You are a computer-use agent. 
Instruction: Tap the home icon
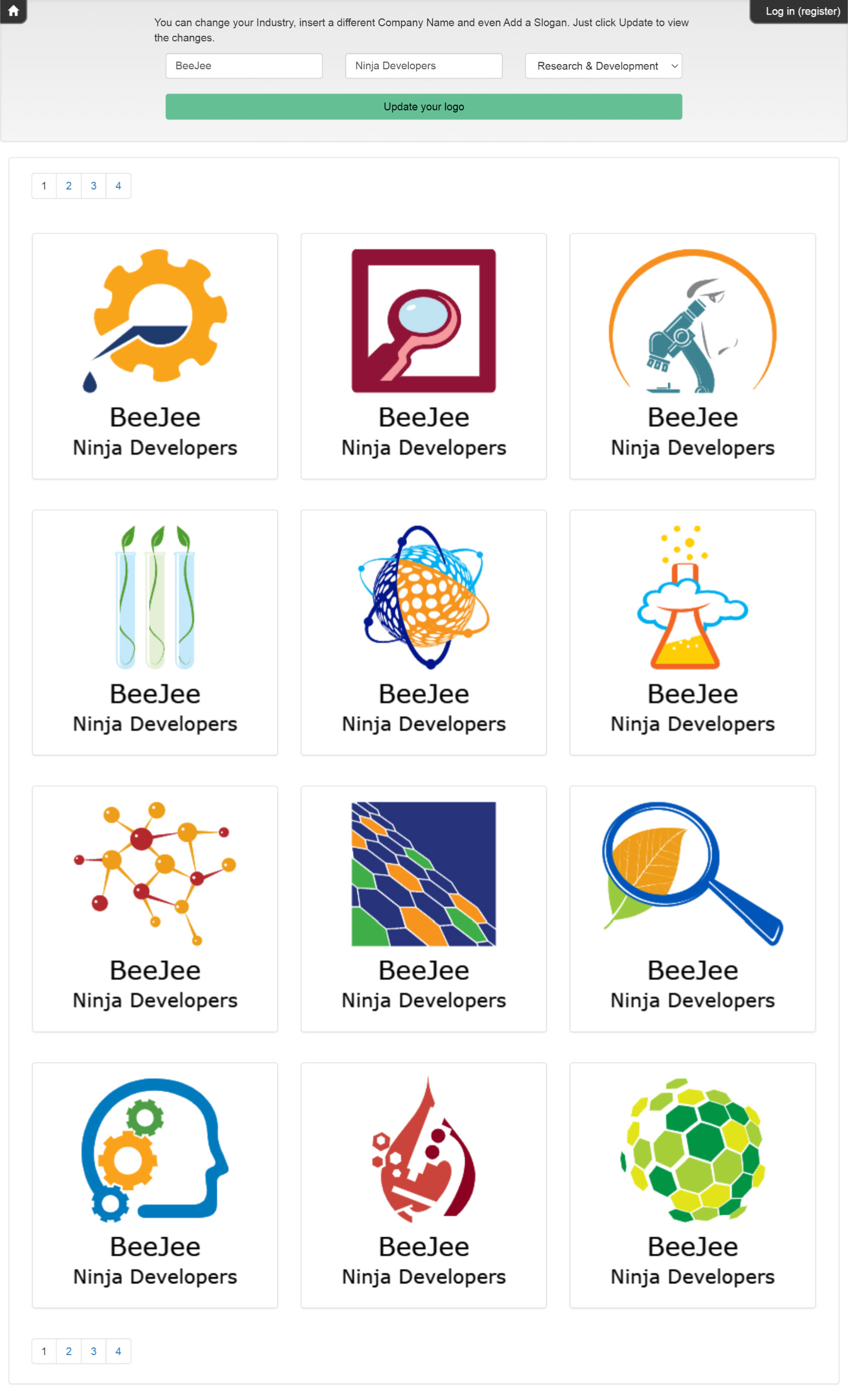pos(13,11)
